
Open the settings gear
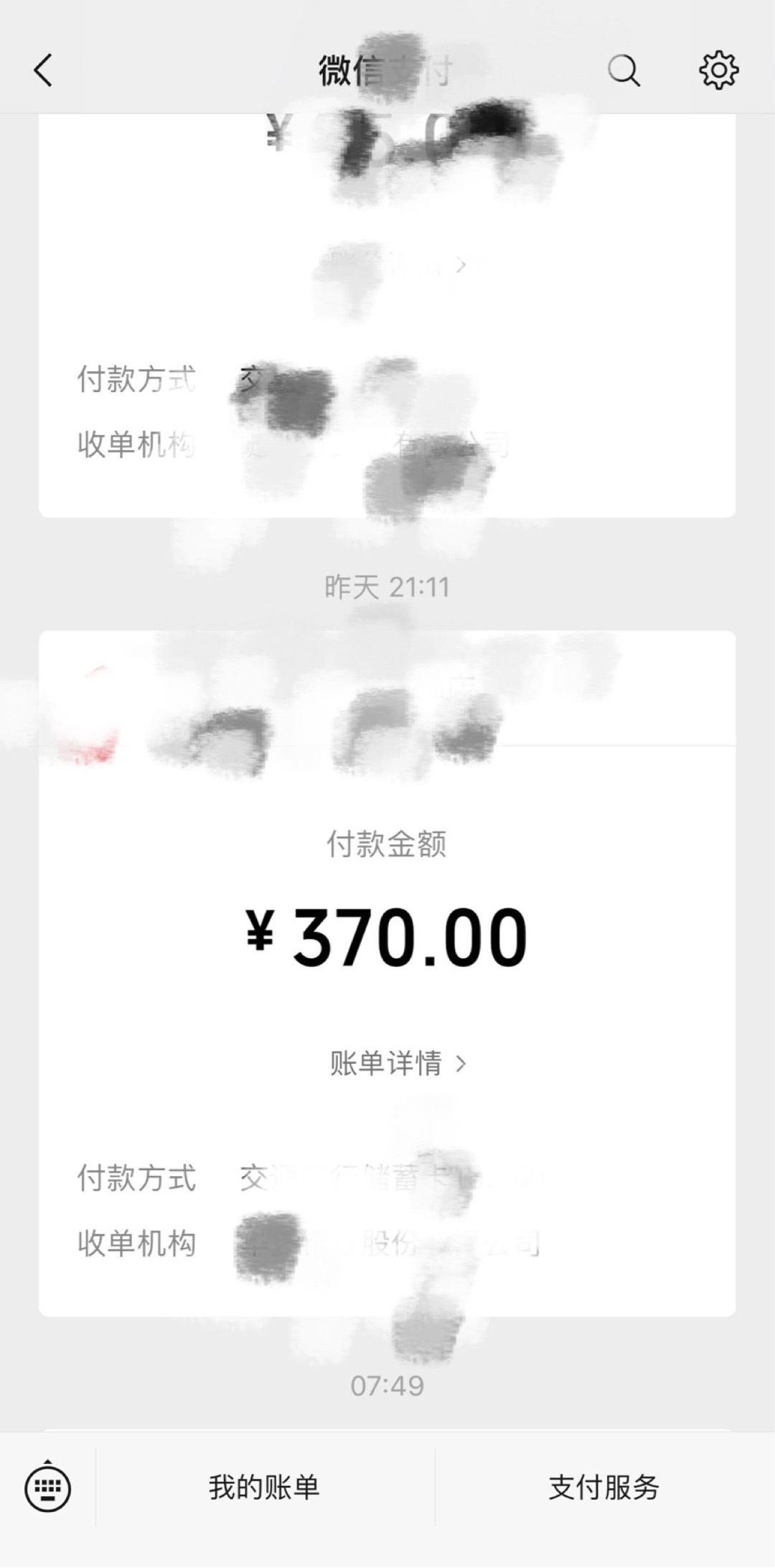(x=718, y=70)
